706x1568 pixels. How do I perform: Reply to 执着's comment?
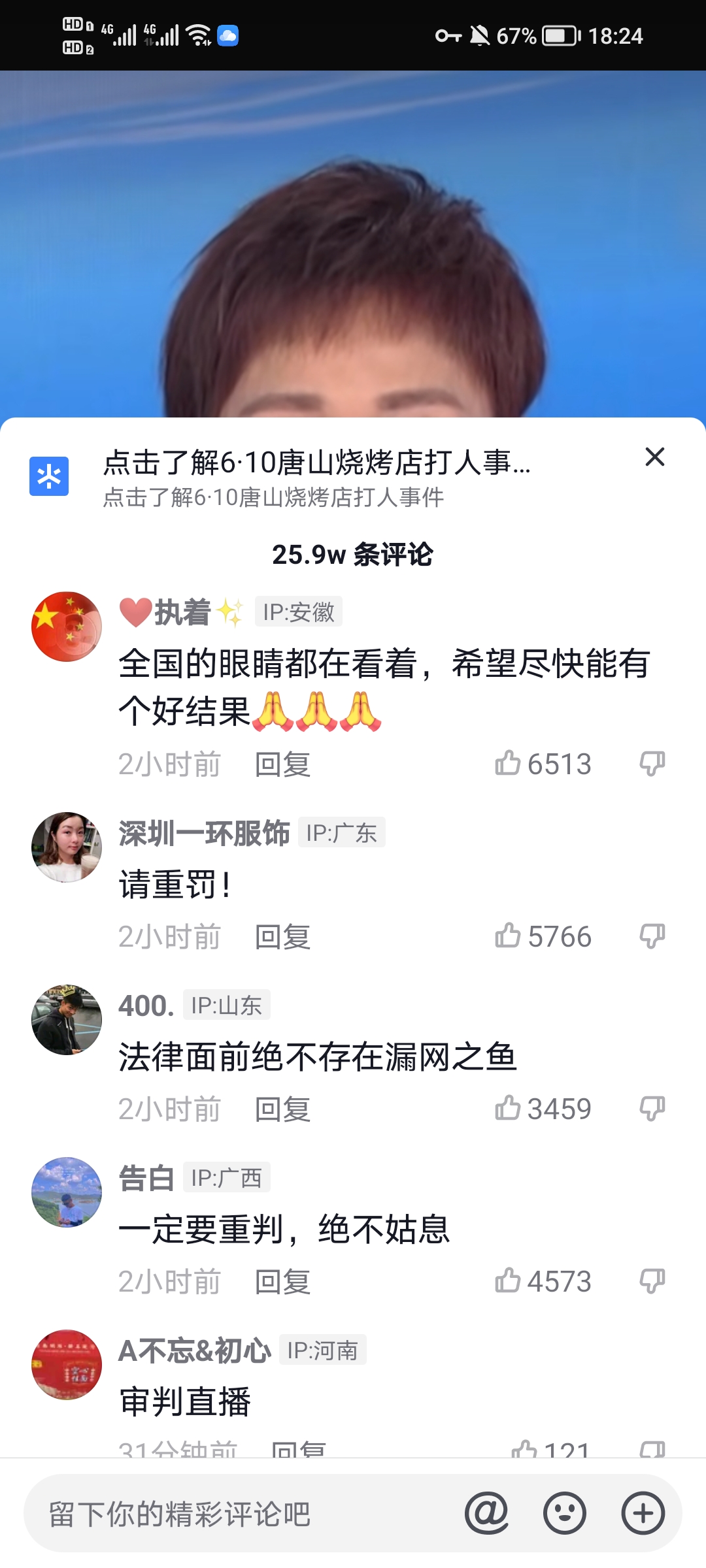282,764
